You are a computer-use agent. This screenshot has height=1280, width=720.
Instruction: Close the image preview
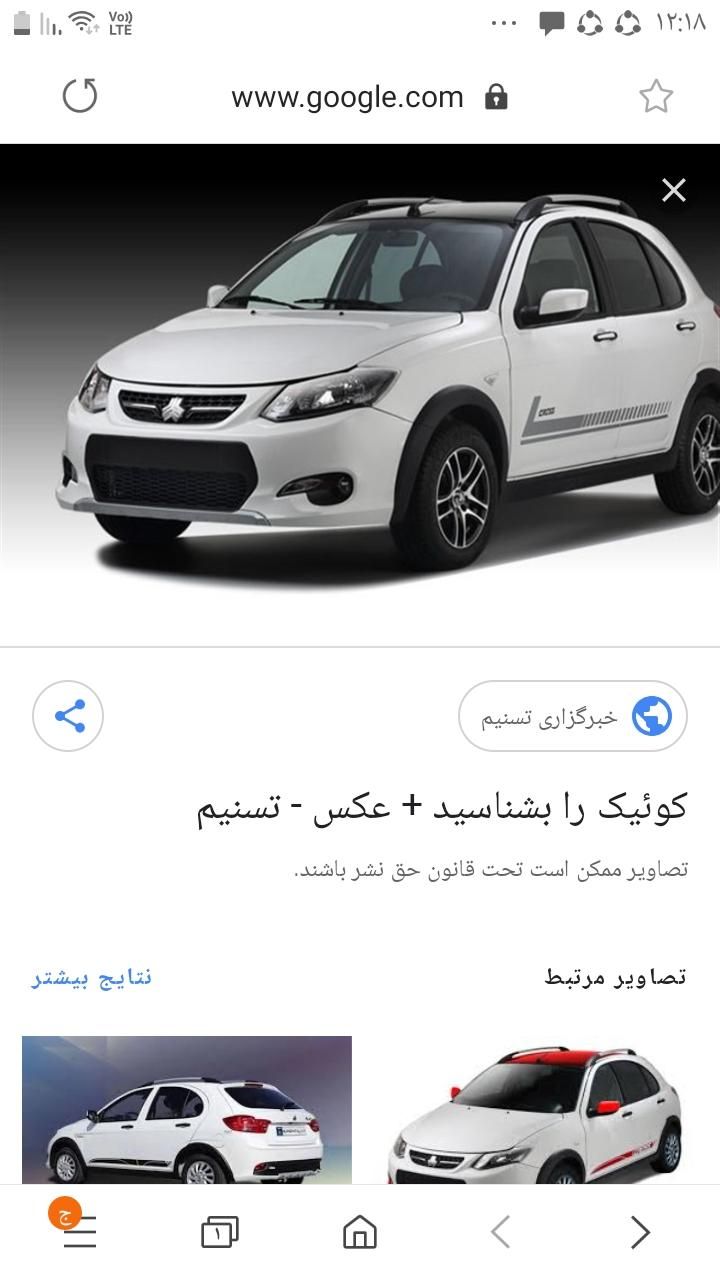674,190
